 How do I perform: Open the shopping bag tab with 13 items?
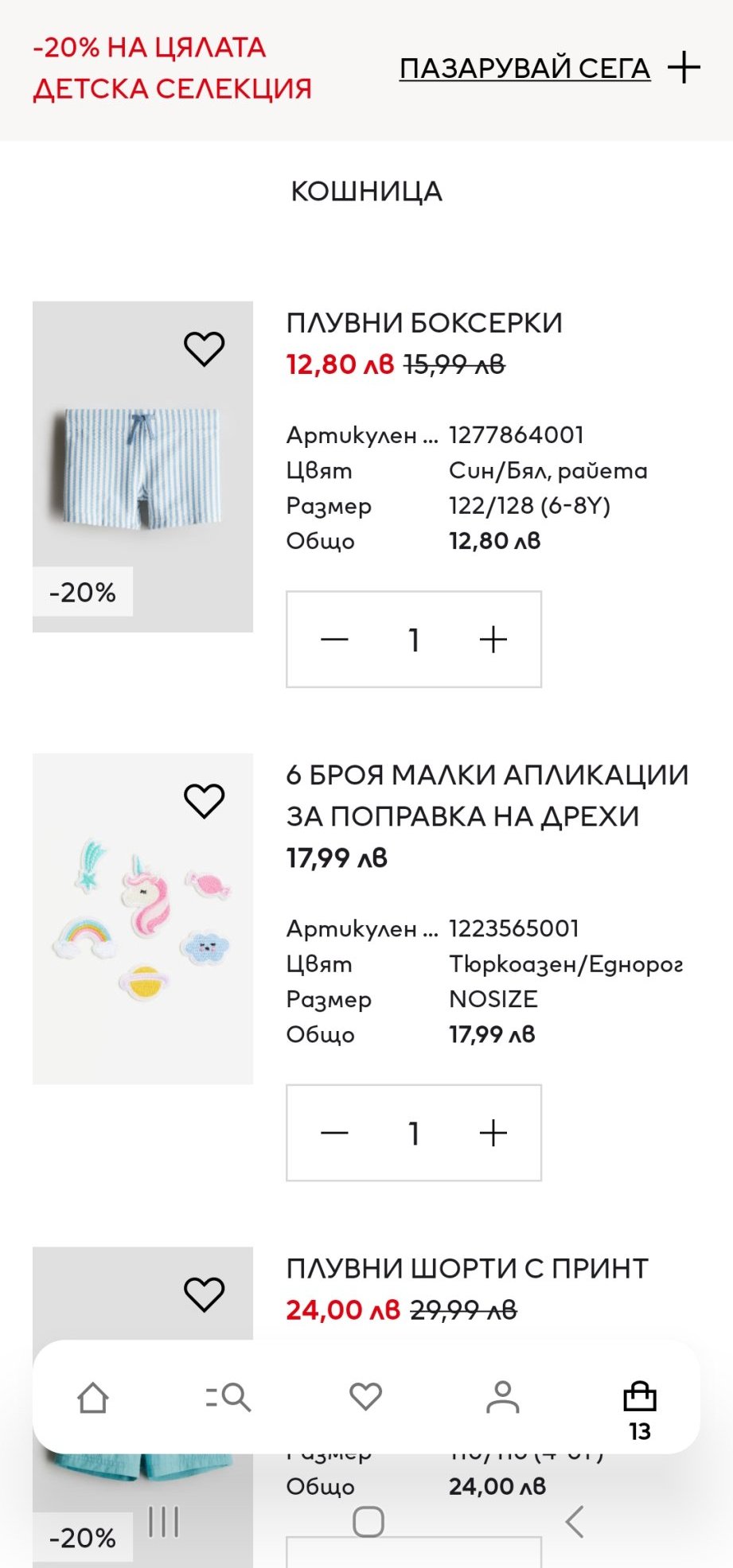click(639, 1404)
